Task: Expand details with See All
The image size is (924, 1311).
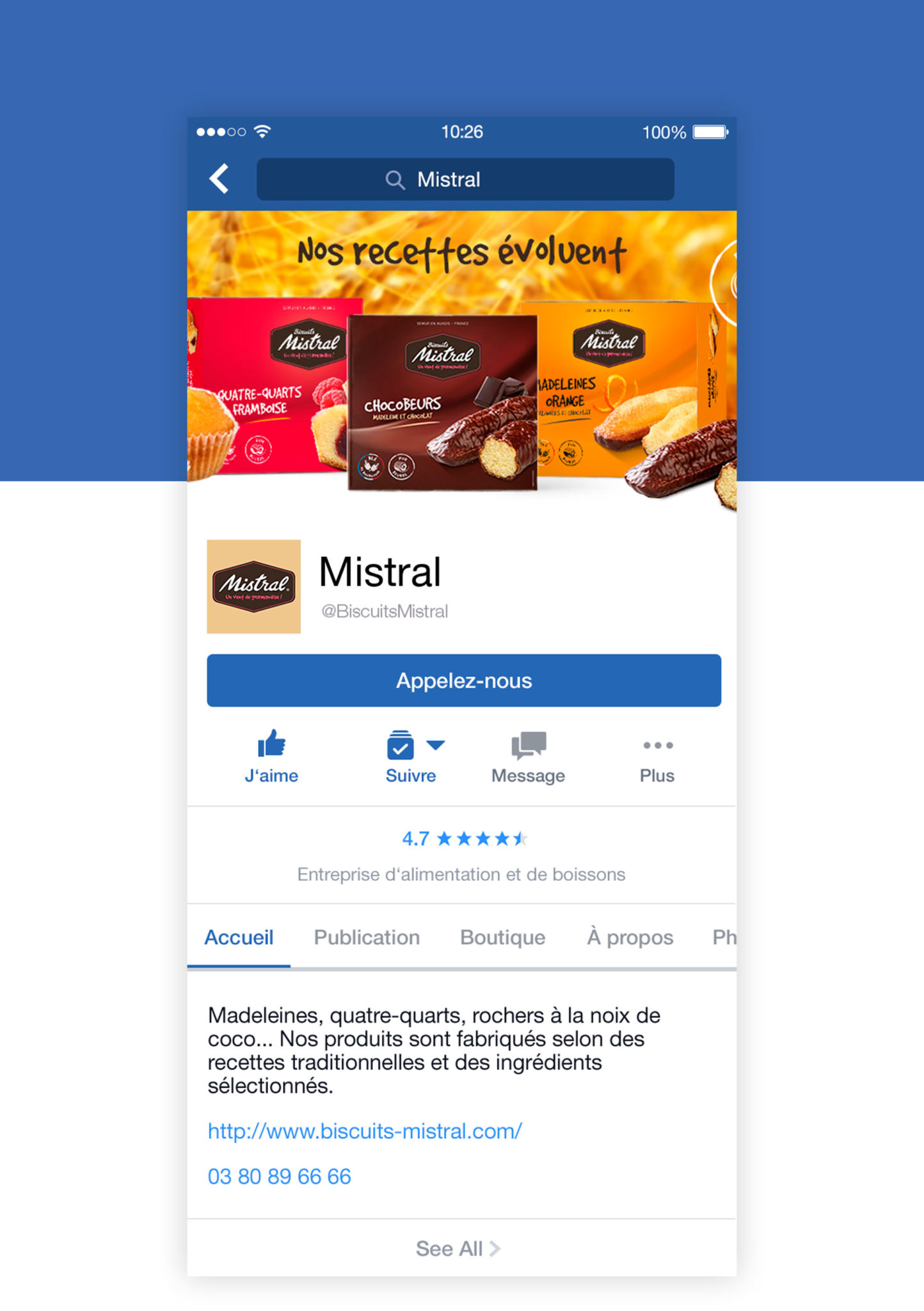Action: (x=458, y=1248)
